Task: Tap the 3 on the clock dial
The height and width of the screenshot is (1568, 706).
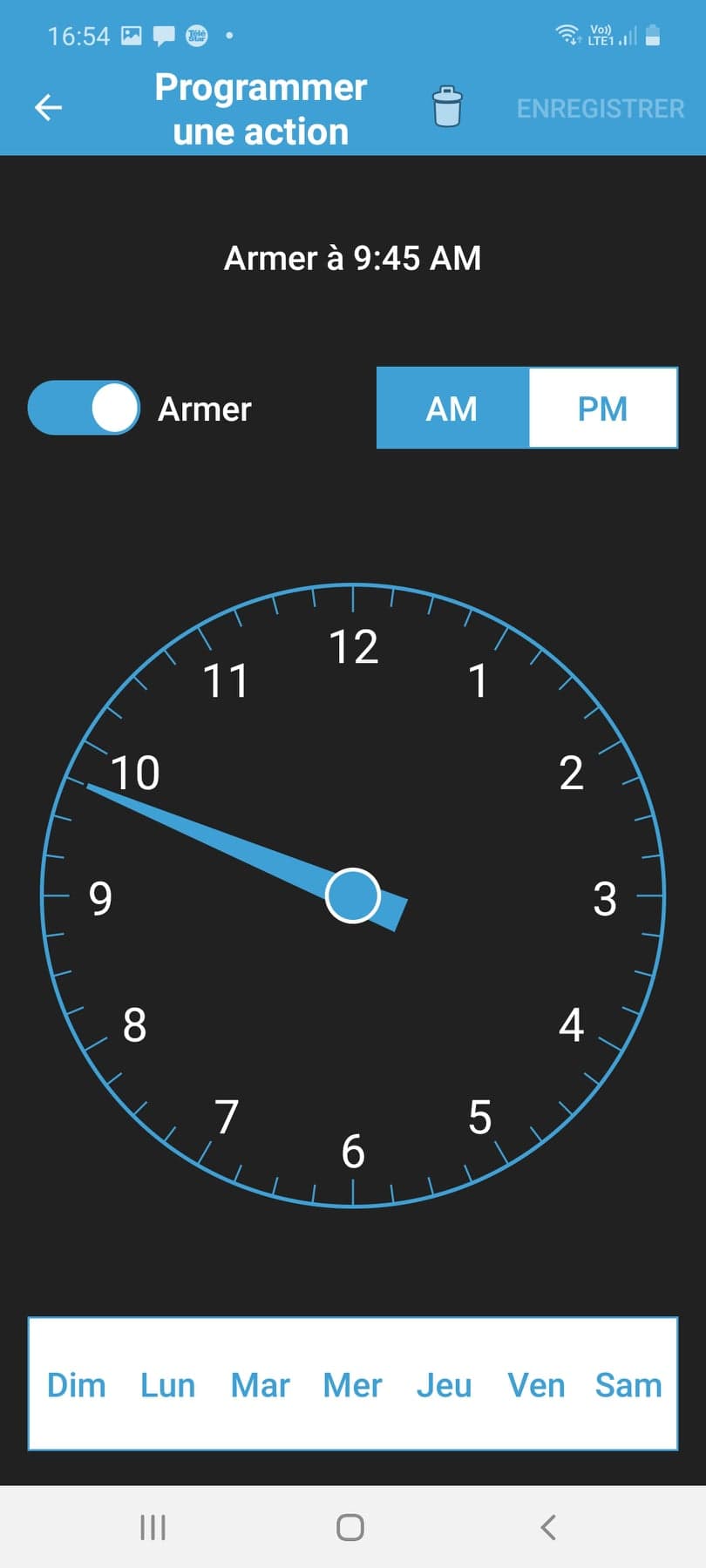Action: coord(605,899)
